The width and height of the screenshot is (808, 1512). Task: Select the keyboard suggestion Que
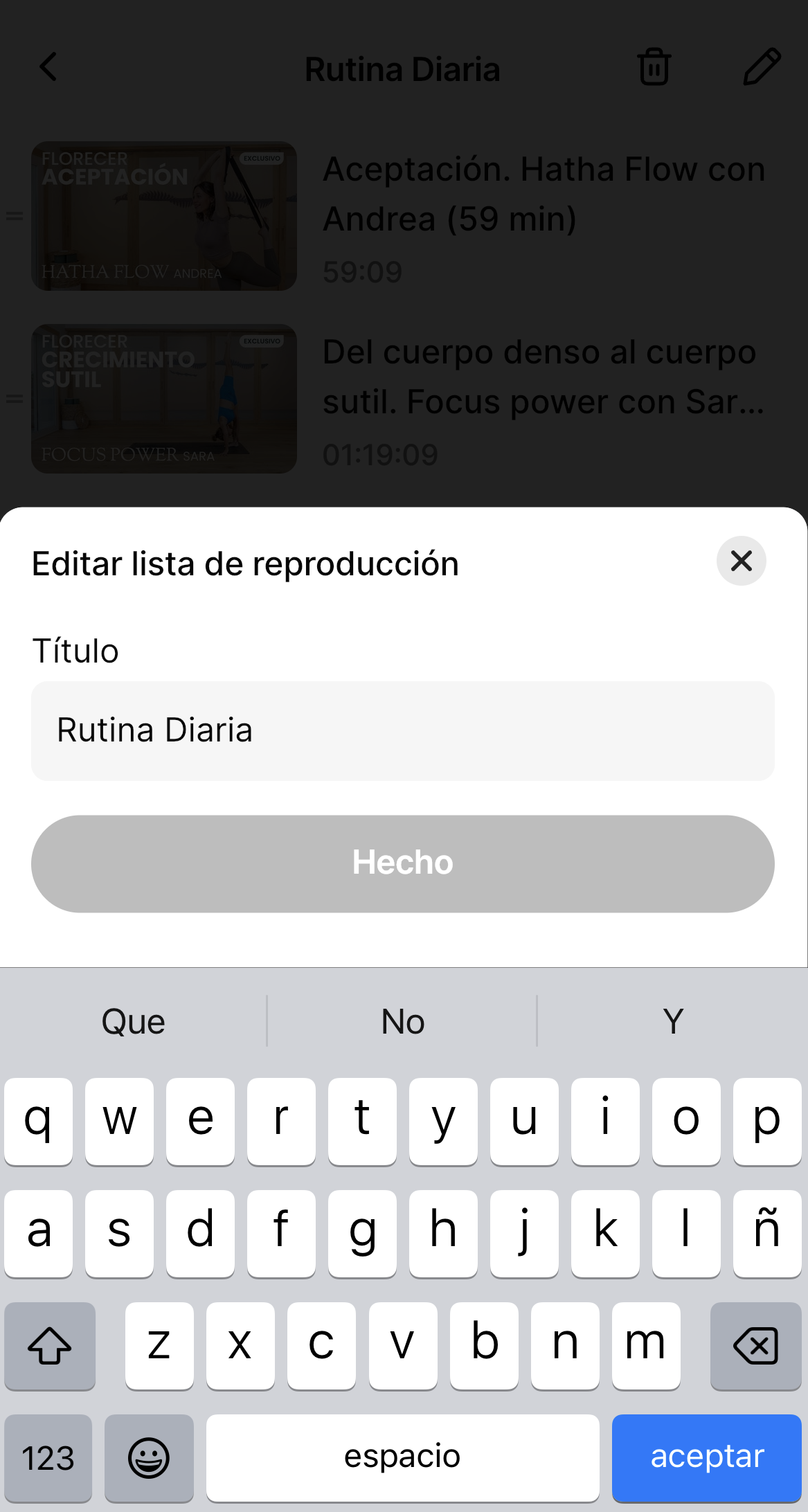tap(133, 1022)
